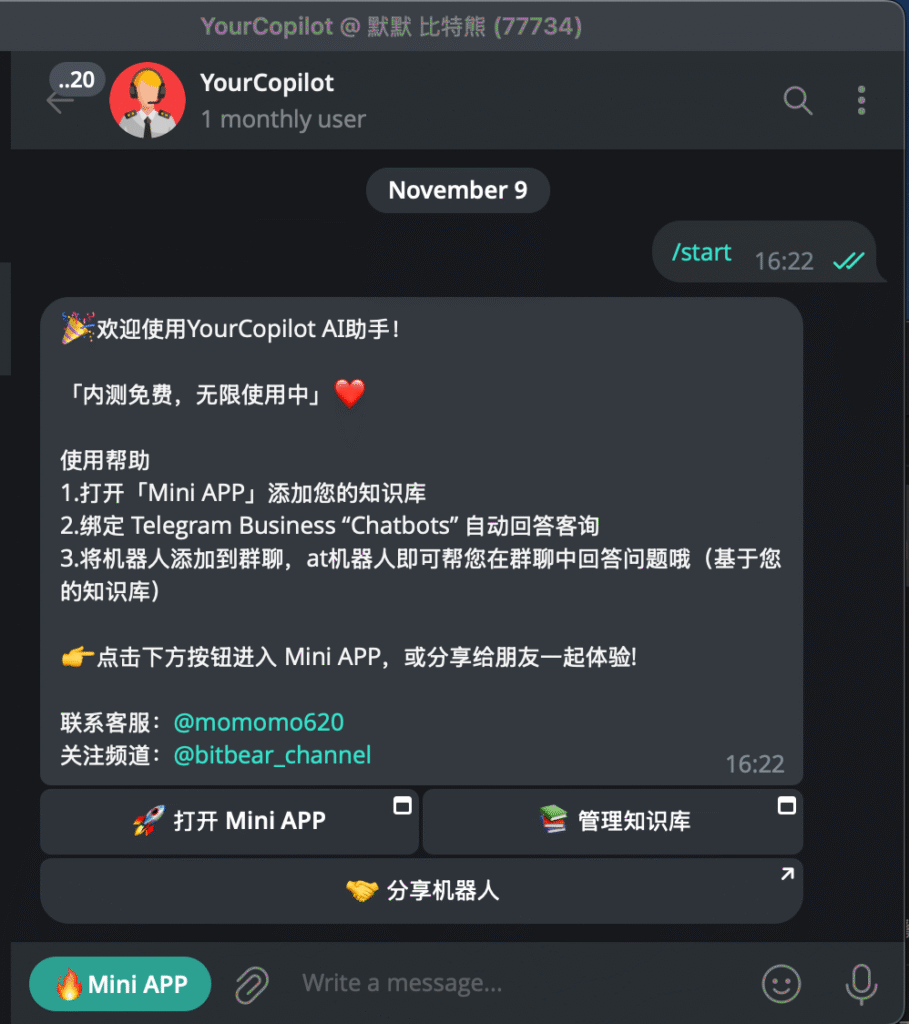
Task: Search within this chat
Action: point(797,100)
